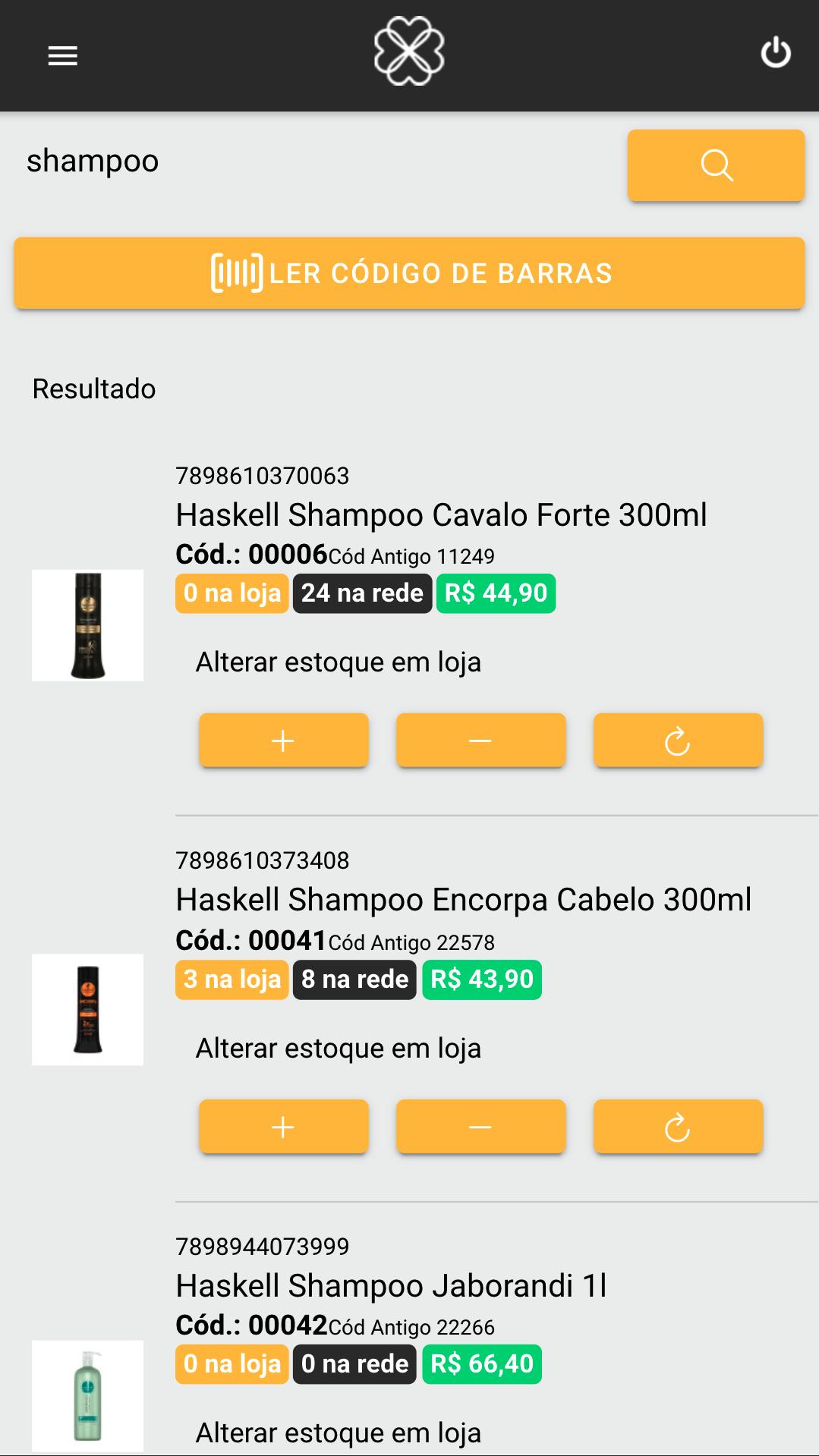Screen dimensions: 819x1456
Task: Add one unit to Encorpa Cabelo 300ml
Action: tap(284, 1127)
